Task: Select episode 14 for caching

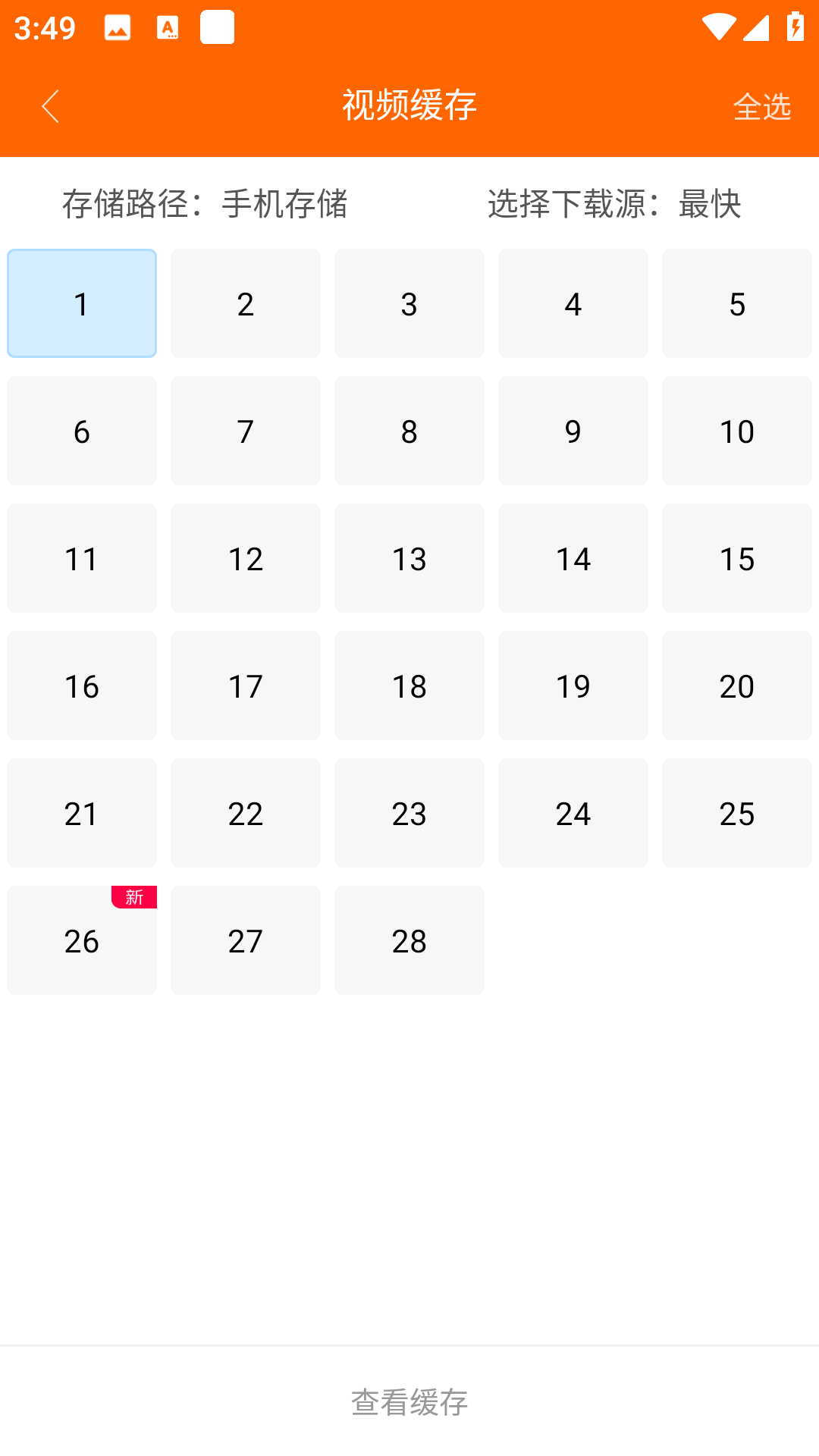Action: [x=573, y=558]
